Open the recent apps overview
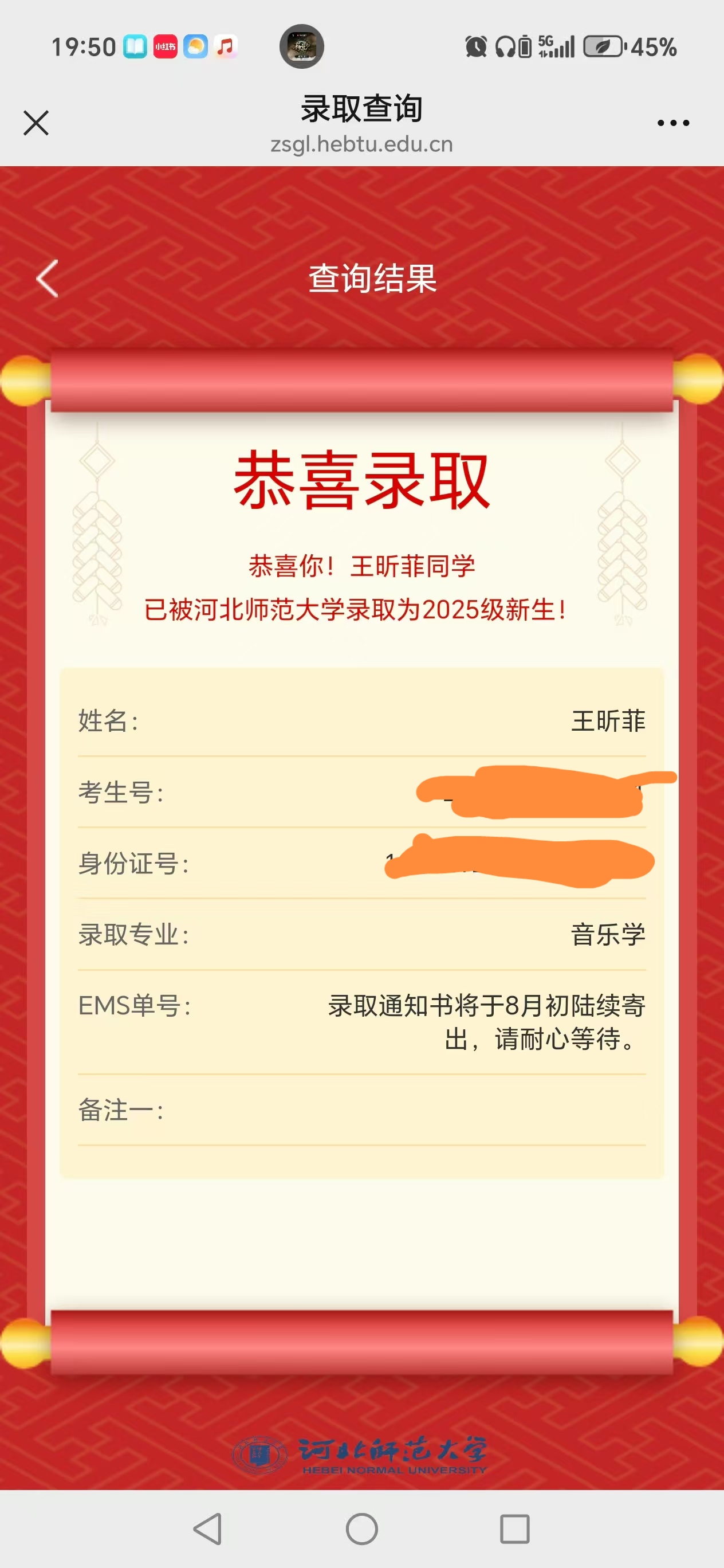This screenshot has width=724, height=1568. [515, 1528]
